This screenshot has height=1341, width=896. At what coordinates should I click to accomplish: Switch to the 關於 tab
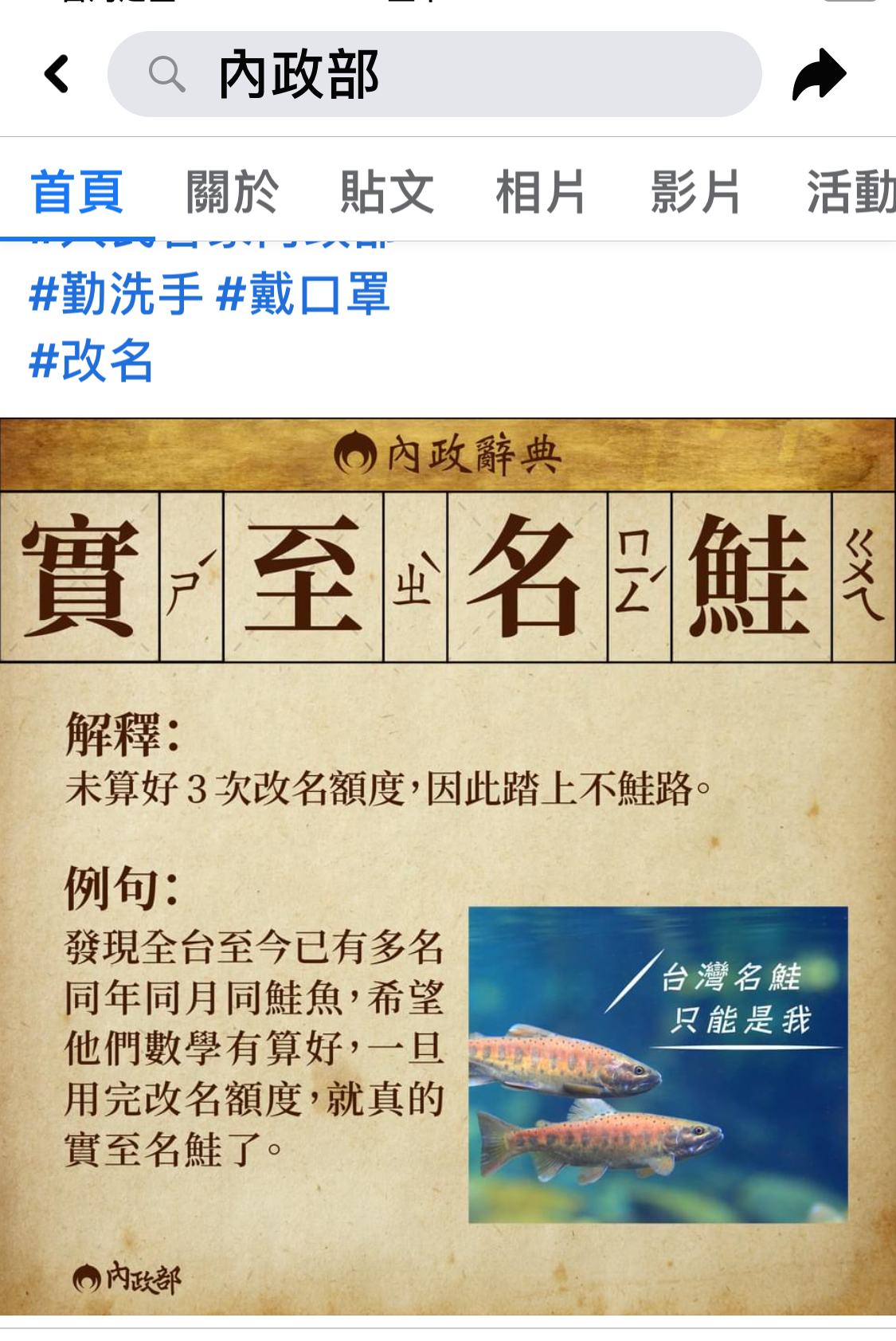[x=232, y=193]
